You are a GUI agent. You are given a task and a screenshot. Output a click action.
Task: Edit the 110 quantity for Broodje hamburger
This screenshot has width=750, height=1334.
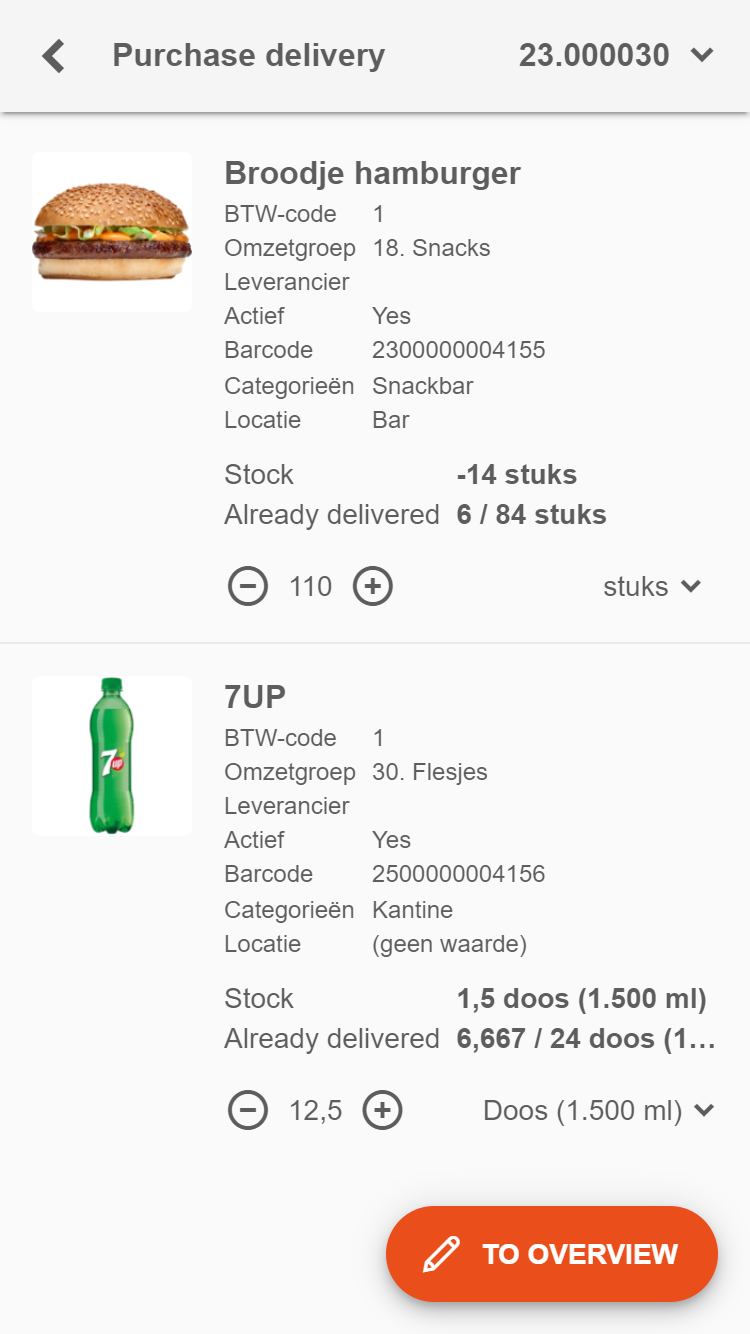310,587
